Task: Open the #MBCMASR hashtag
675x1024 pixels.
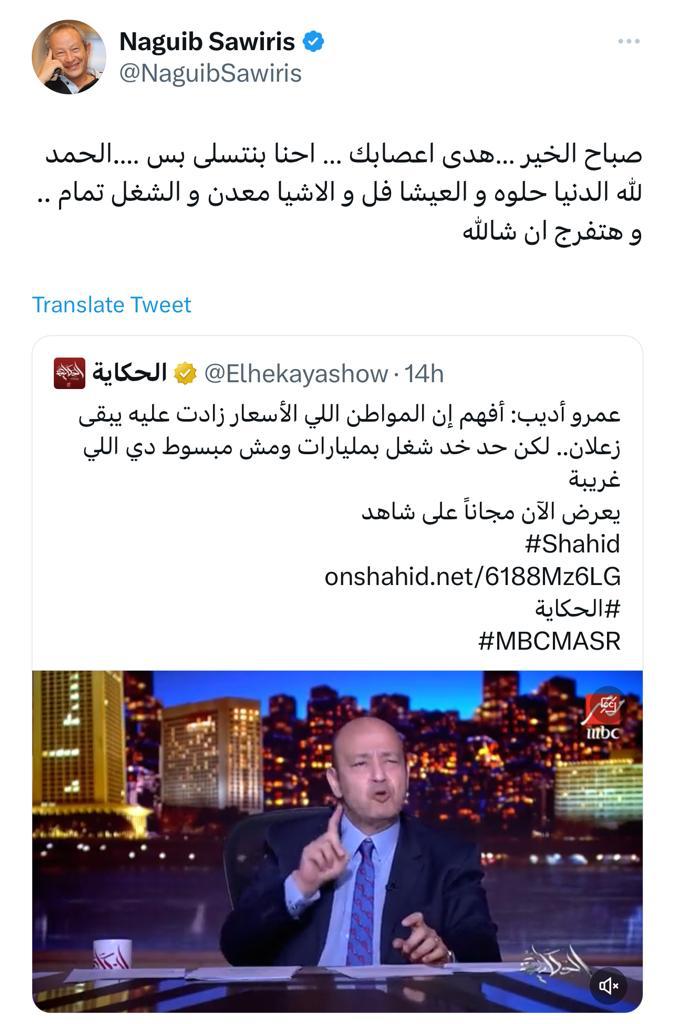Action: pyautogui.click(x=549, y=641)
